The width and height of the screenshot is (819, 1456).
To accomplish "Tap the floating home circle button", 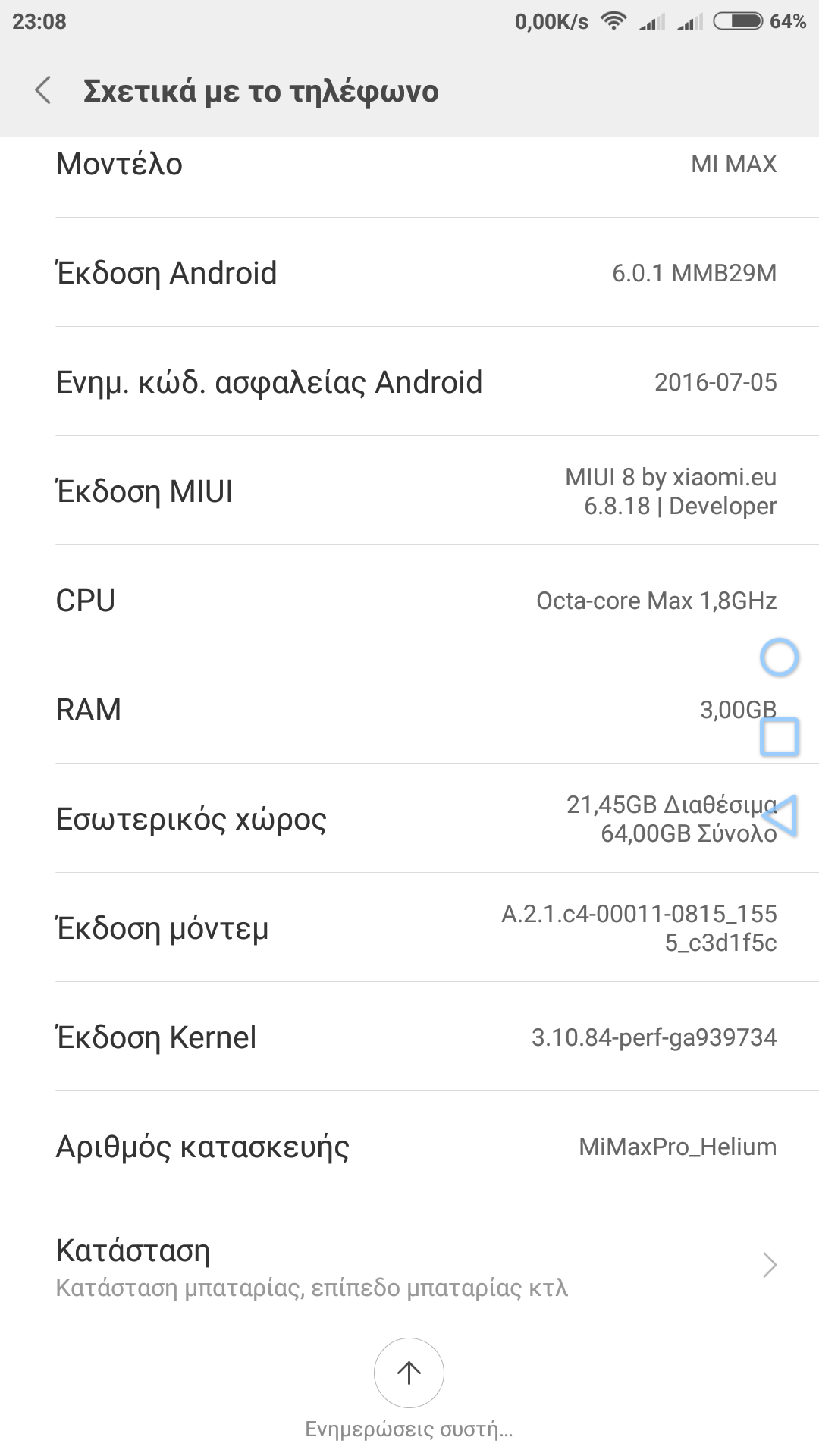I will tap(779, 657).
